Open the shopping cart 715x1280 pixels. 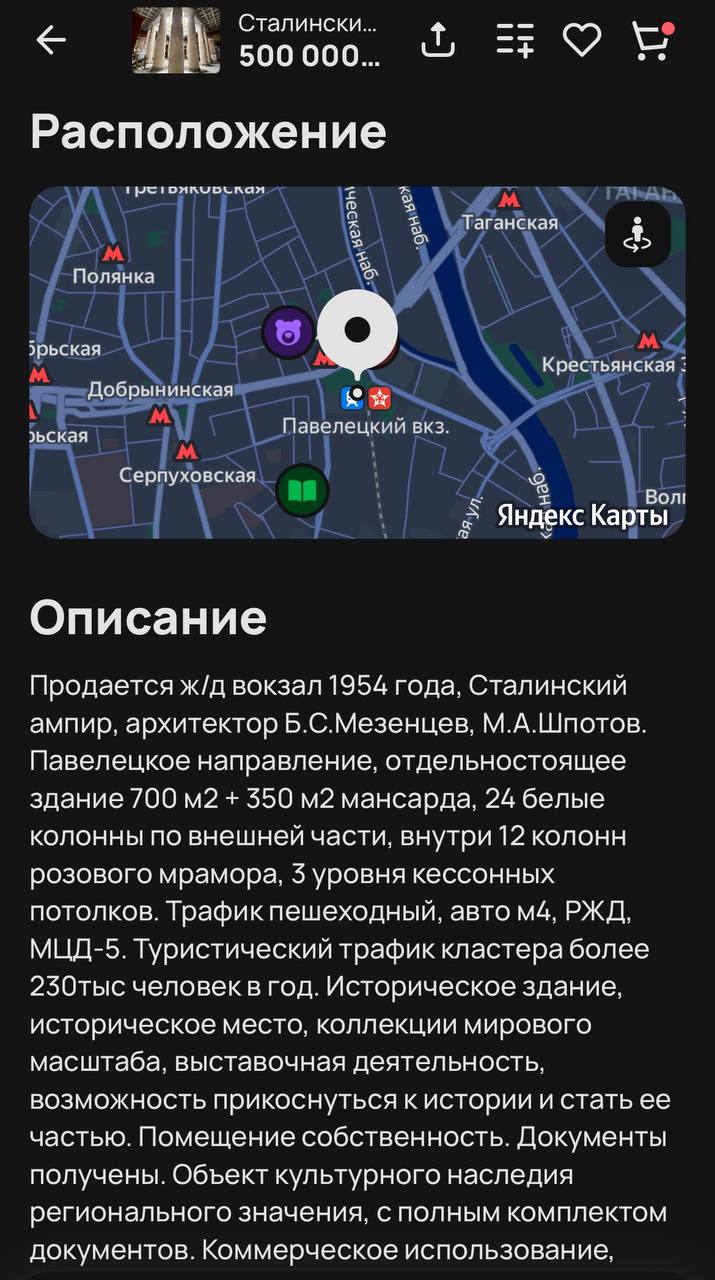651,41
